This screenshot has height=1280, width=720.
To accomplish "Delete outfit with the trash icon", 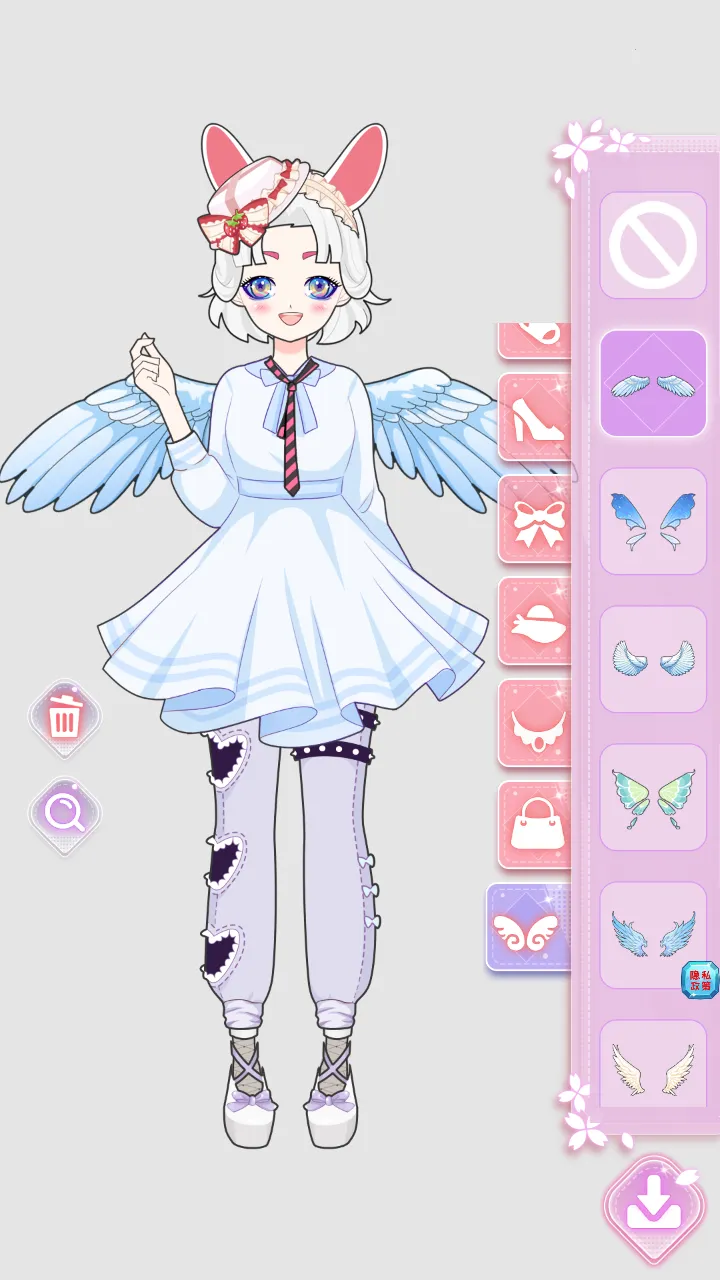I will click(x=65, y=717).
